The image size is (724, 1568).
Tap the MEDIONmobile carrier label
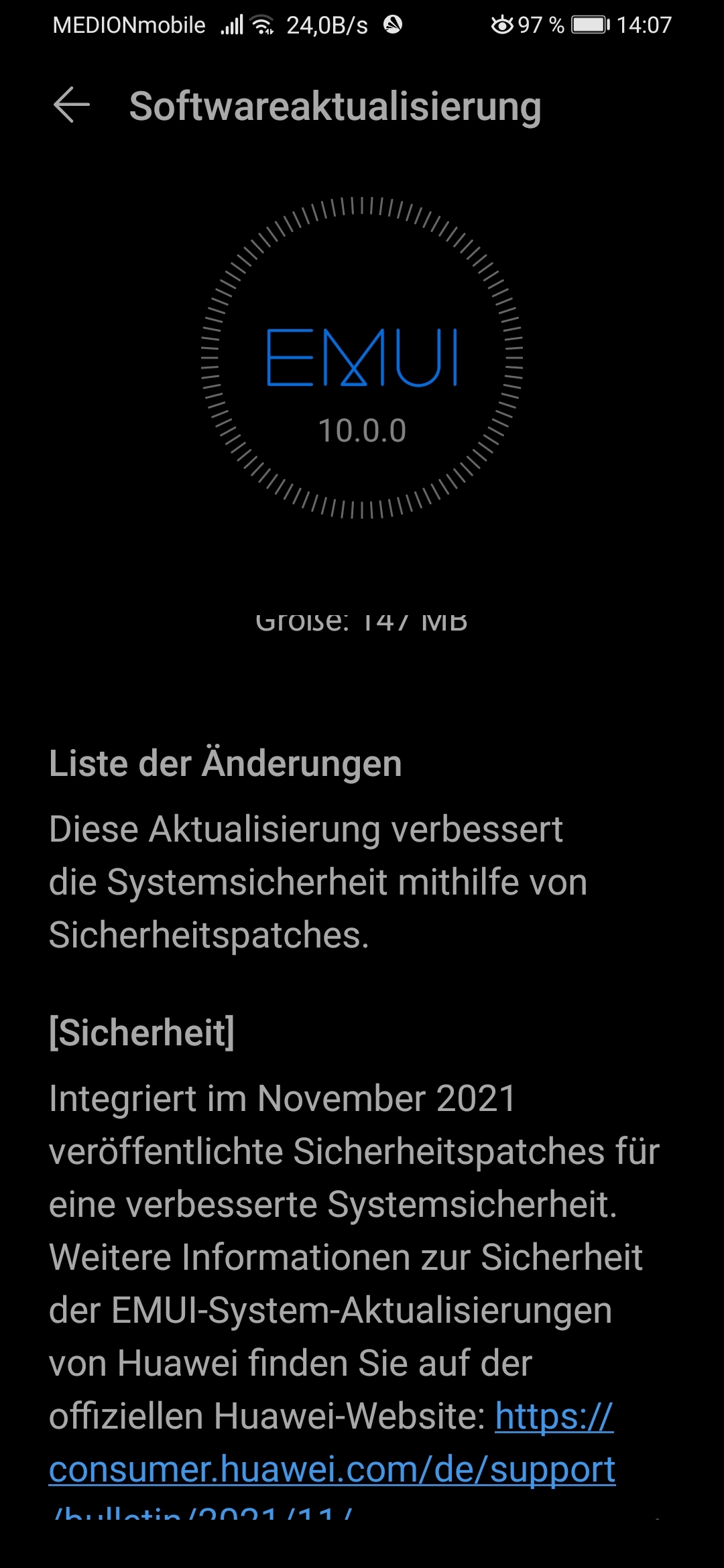pyautogui.click(x=129, y=25)
